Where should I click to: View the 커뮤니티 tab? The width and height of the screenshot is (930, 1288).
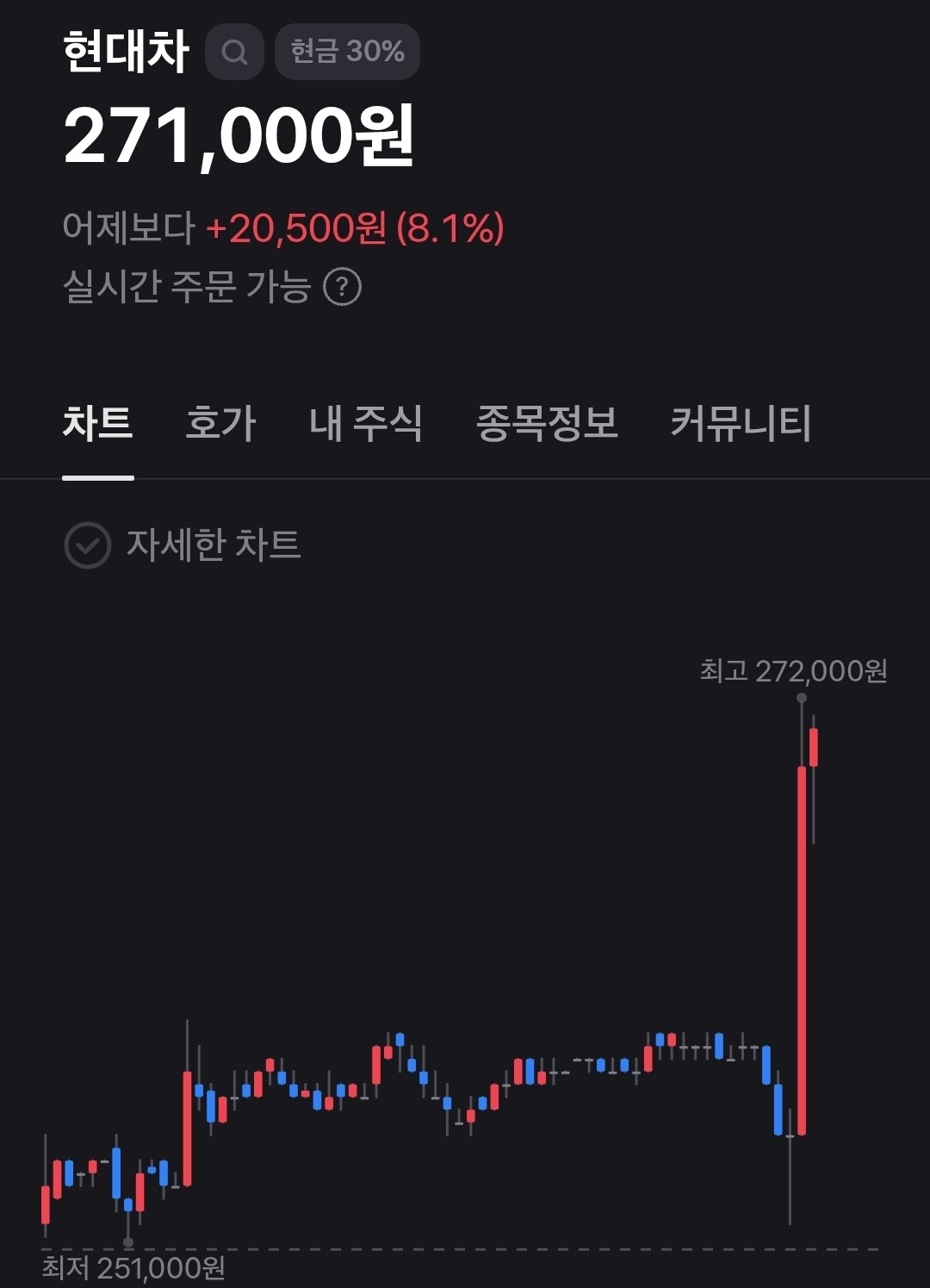pos(741,423)
